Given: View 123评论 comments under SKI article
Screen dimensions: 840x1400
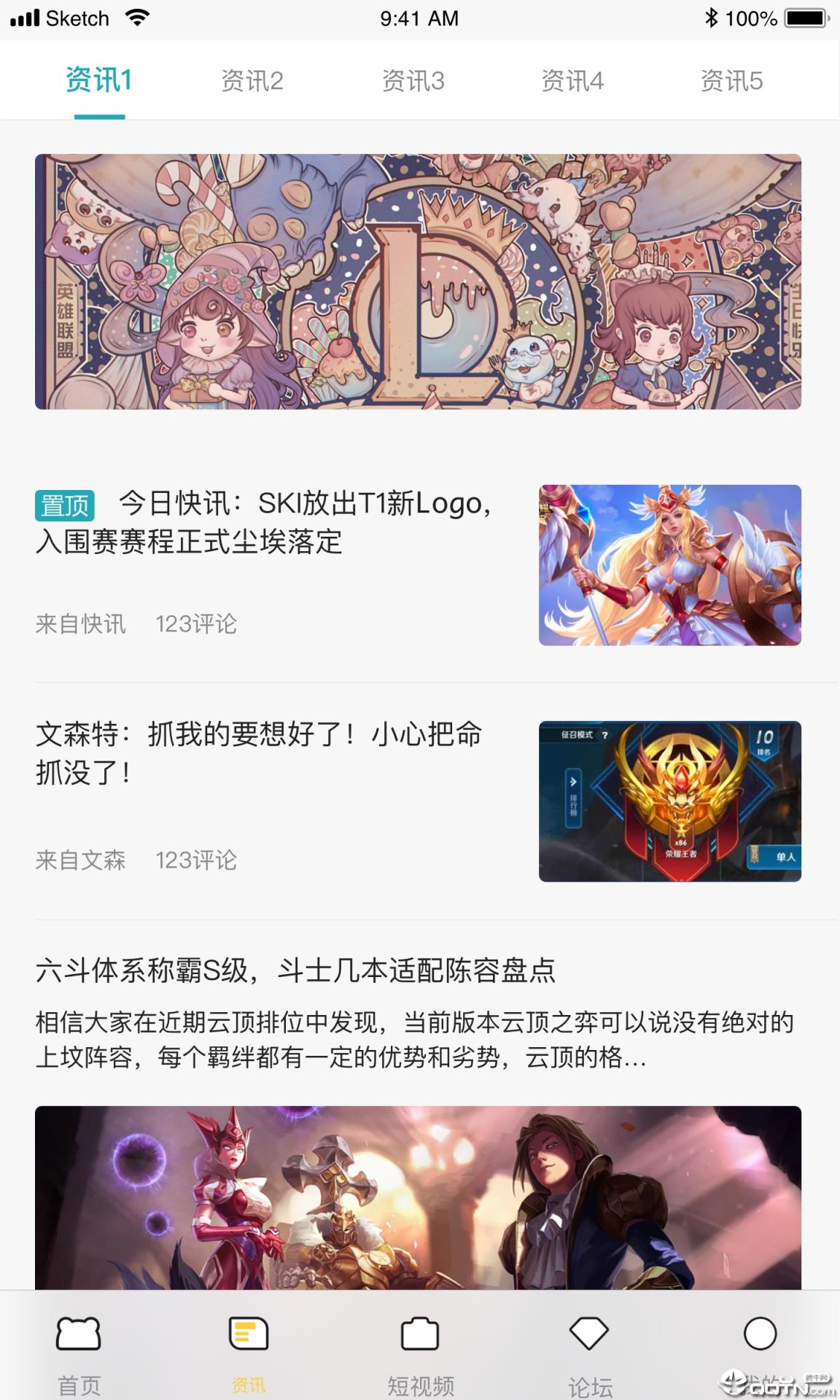Looking at the screenshot, I should pos(197,623).
